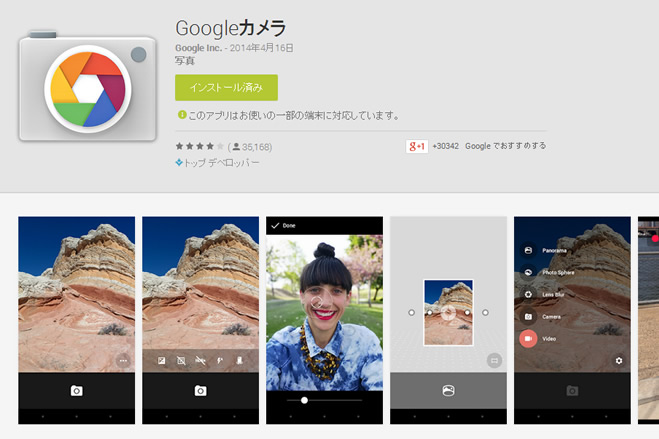Open the Google Inc. developer link
This screenshot has width=659, height=439.
(197, 48)
